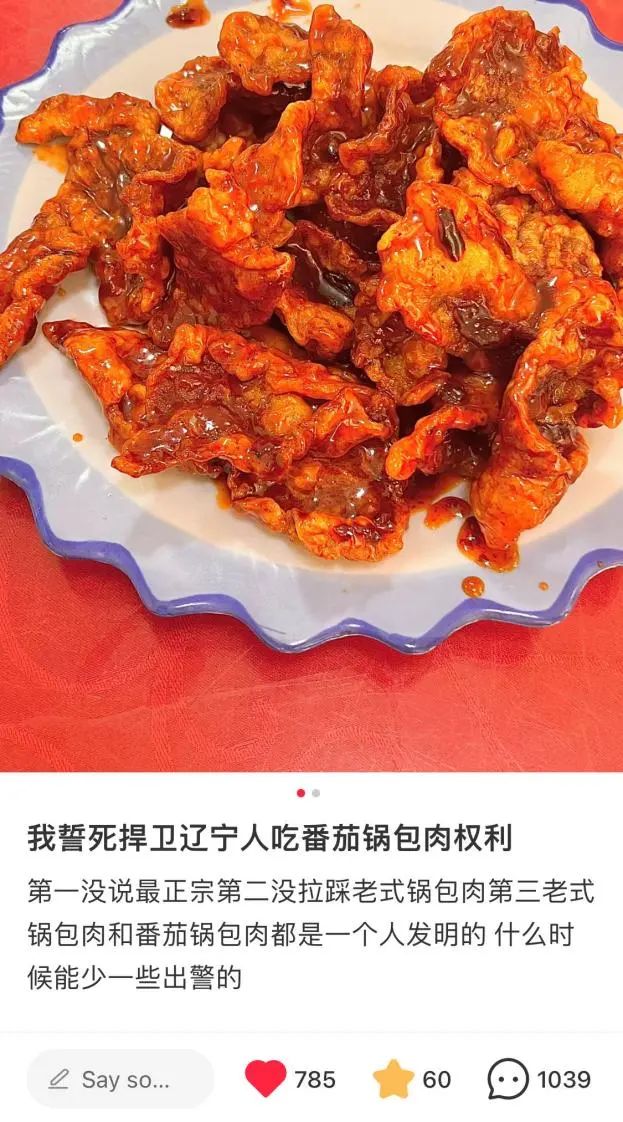Open the comments bubble icon
623x1122 pixels.
click(509, 1079)
